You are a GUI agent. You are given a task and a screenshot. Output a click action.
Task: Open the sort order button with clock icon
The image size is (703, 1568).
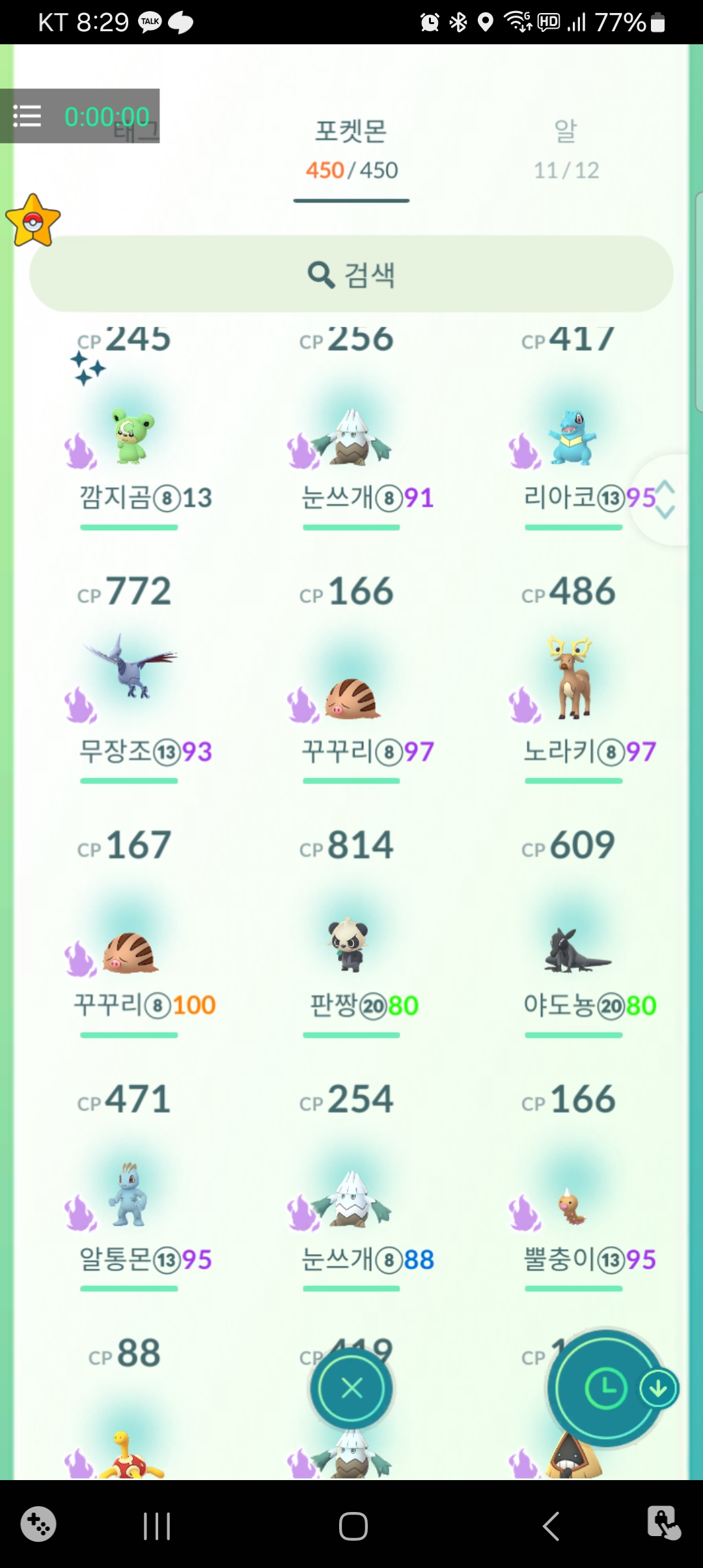605,1388
